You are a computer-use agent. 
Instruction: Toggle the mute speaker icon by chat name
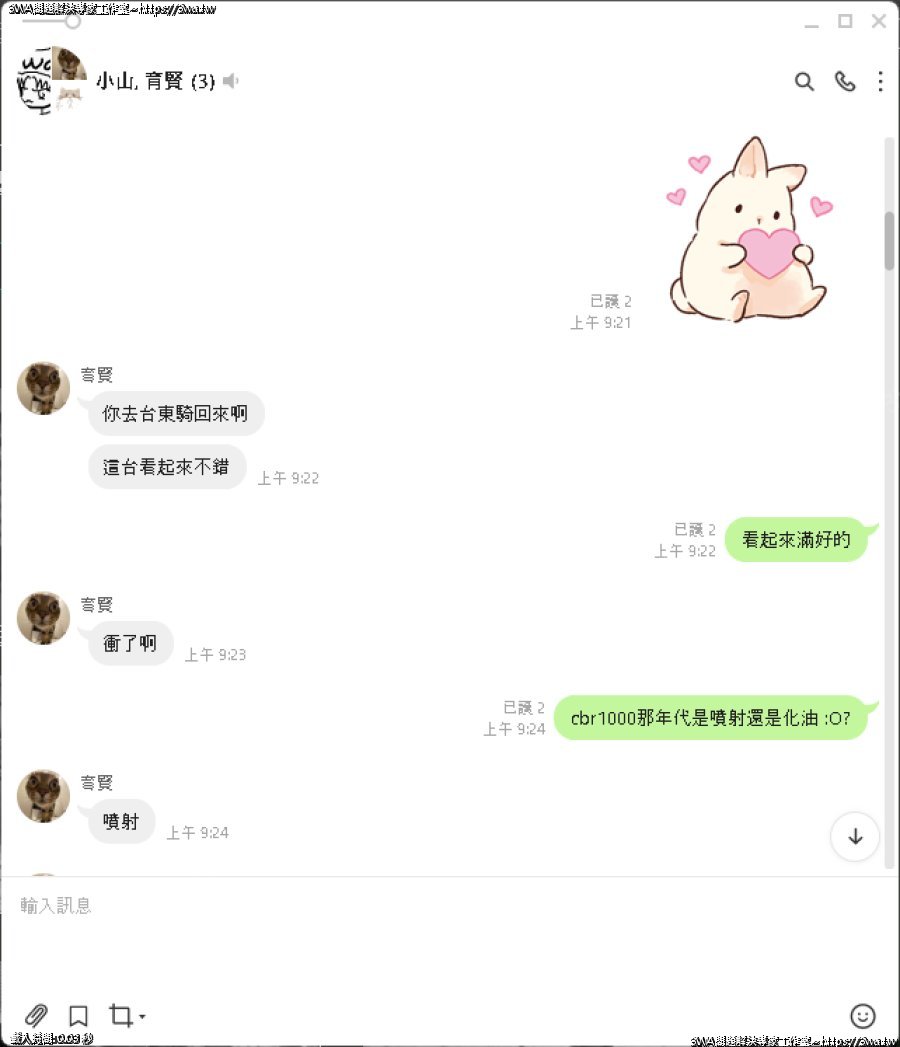pos(231,81)
